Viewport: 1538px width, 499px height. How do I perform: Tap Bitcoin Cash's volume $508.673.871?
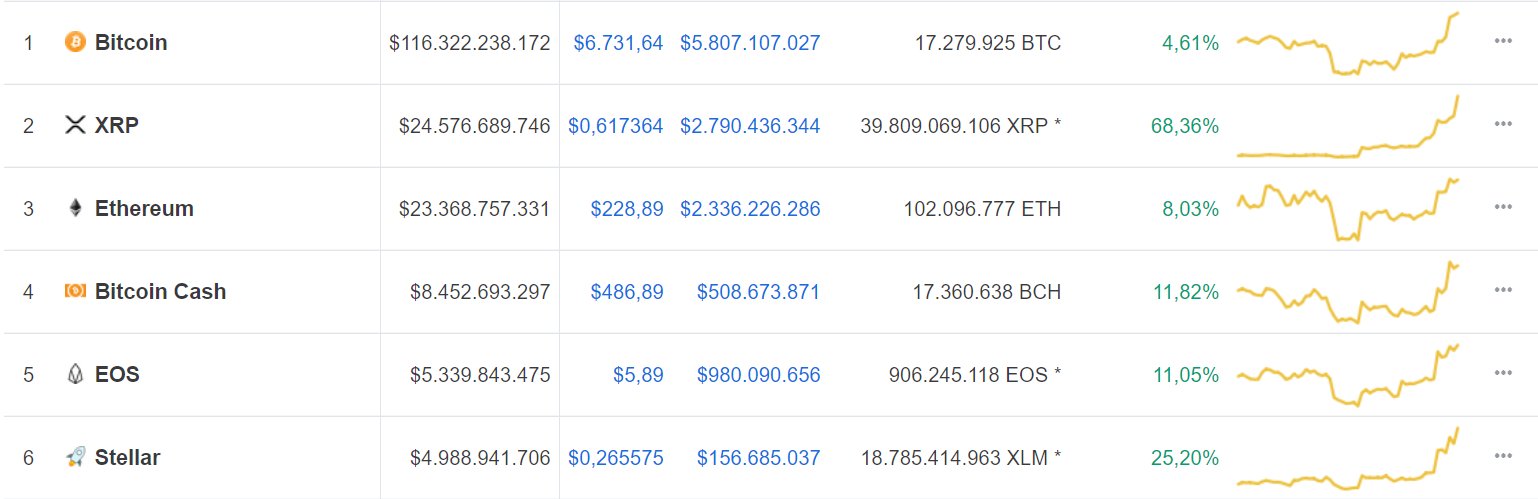point(758,292)
